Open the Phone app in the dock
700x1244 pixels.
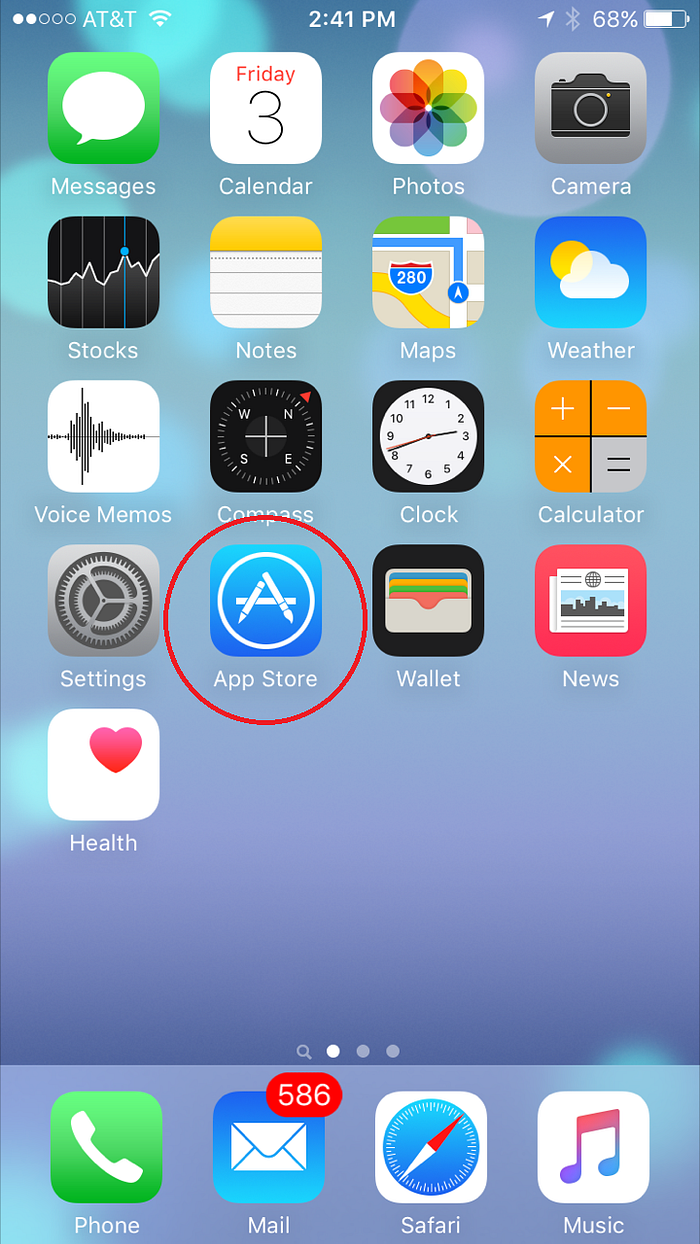click(106, 1147)
